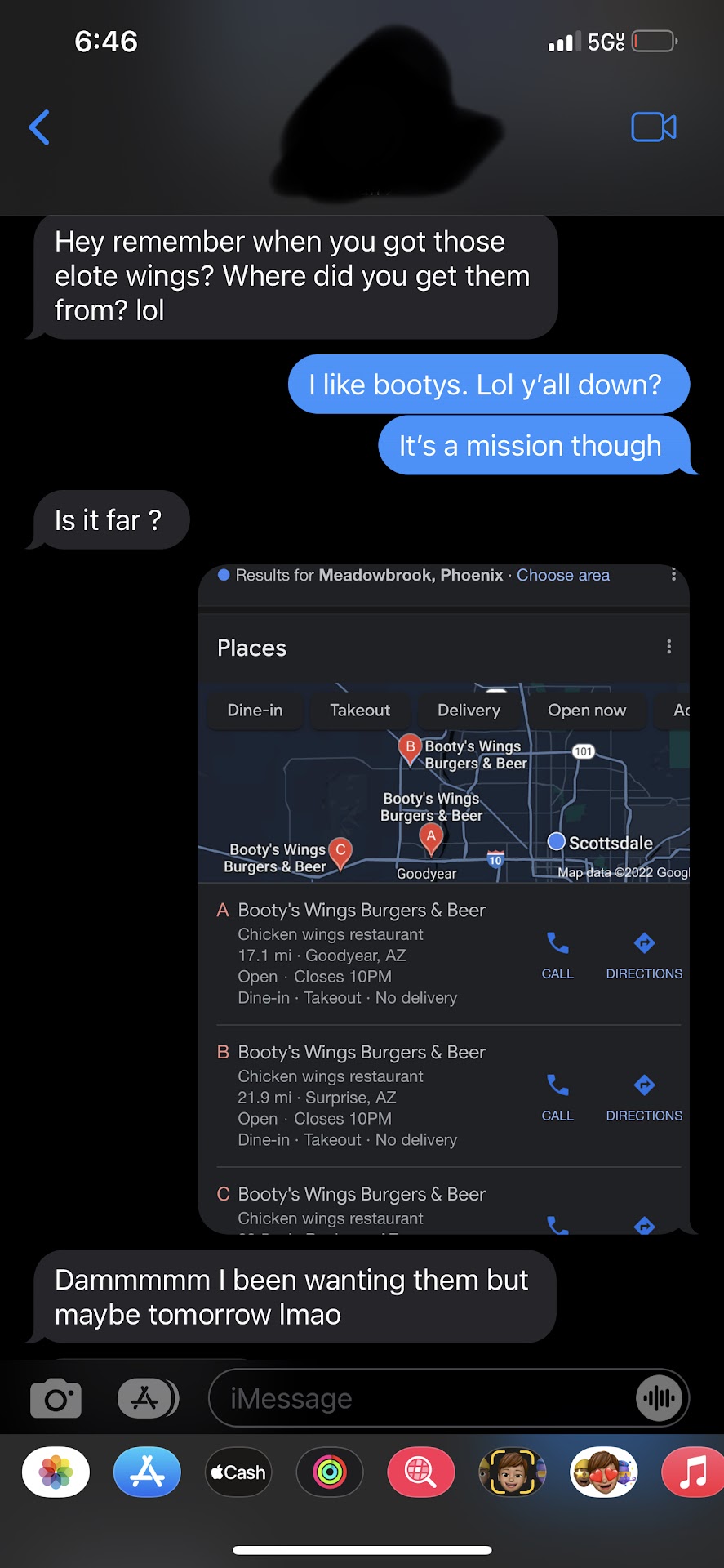Open the Music iMessage app
Viewport: 724px width, 1568px height.
(694, 1472)
